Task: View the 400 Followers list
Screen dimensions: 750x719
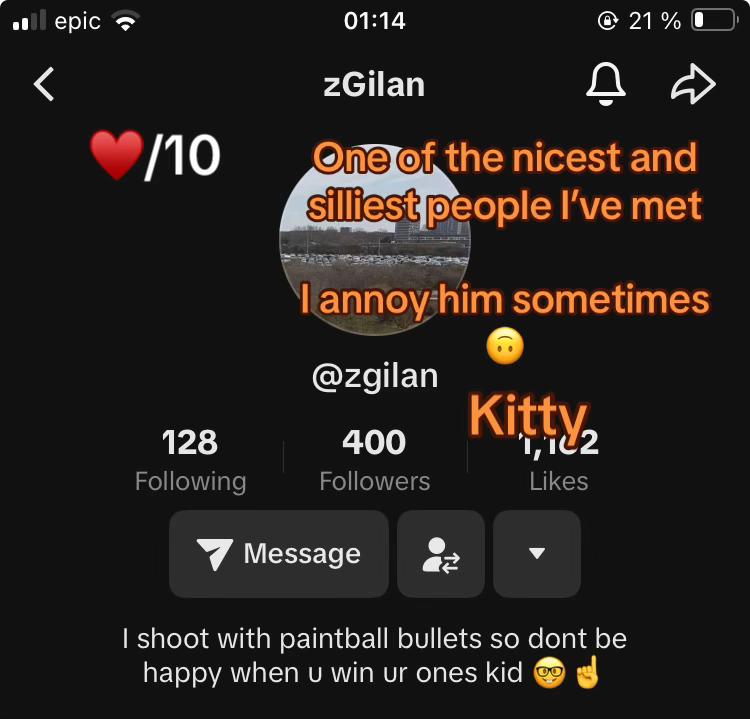Action: [374, 459]
